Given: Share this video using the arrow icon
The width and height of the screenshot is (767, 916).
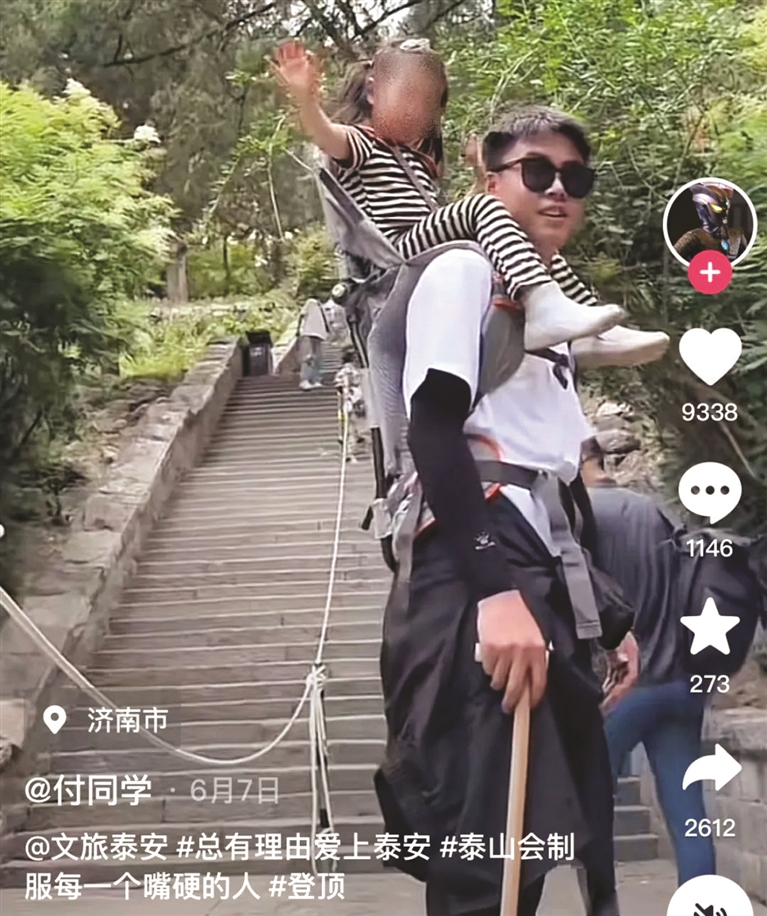Looking at the screenshot, I should (711, 768).
